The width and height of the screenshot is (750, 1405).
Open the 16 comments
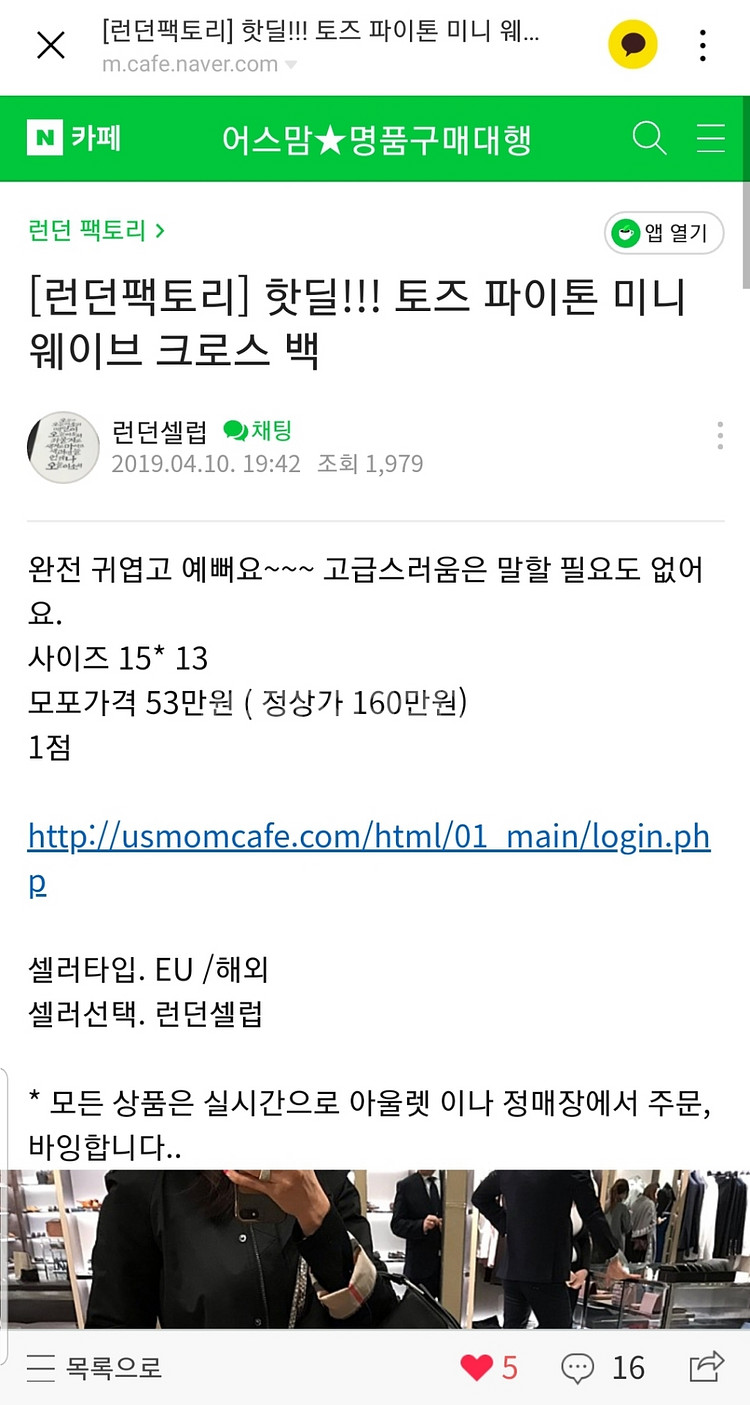pos(603,1367)
